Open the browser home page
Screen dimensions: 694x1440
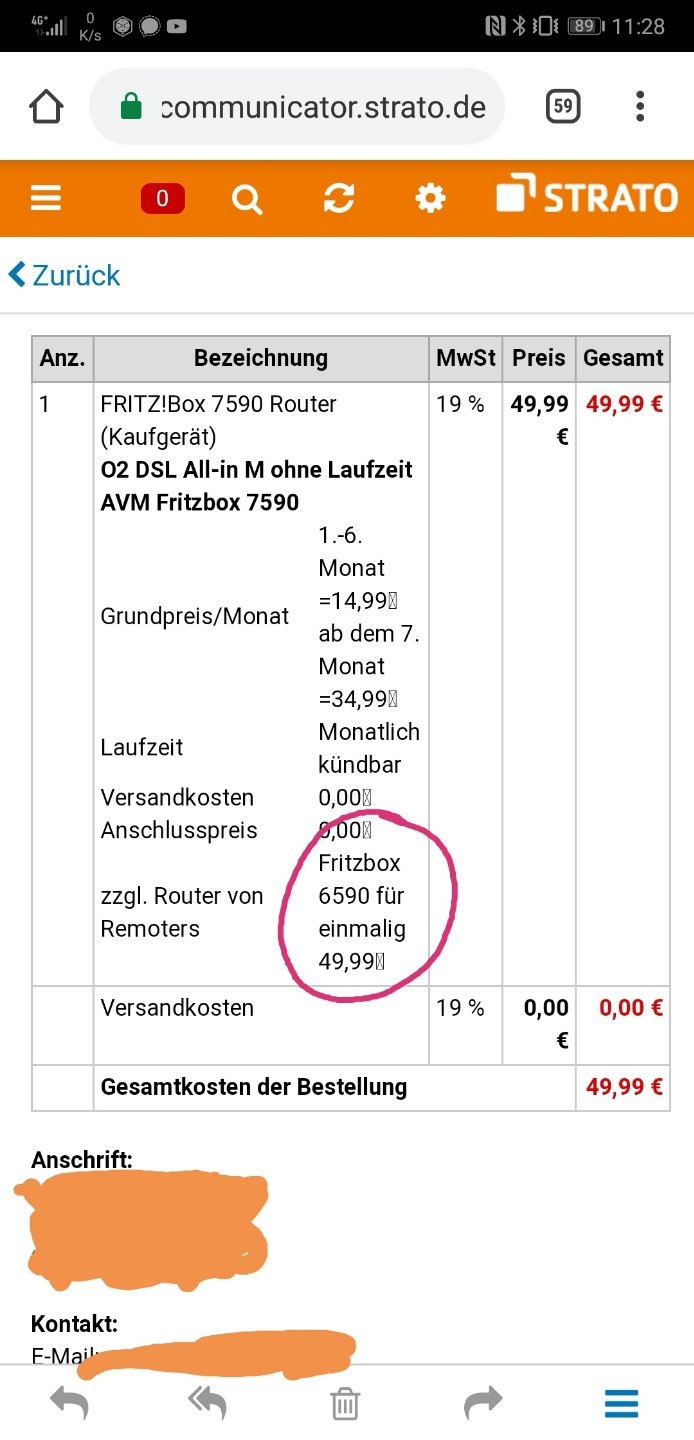pyautogui.click(x=47, y=107)
